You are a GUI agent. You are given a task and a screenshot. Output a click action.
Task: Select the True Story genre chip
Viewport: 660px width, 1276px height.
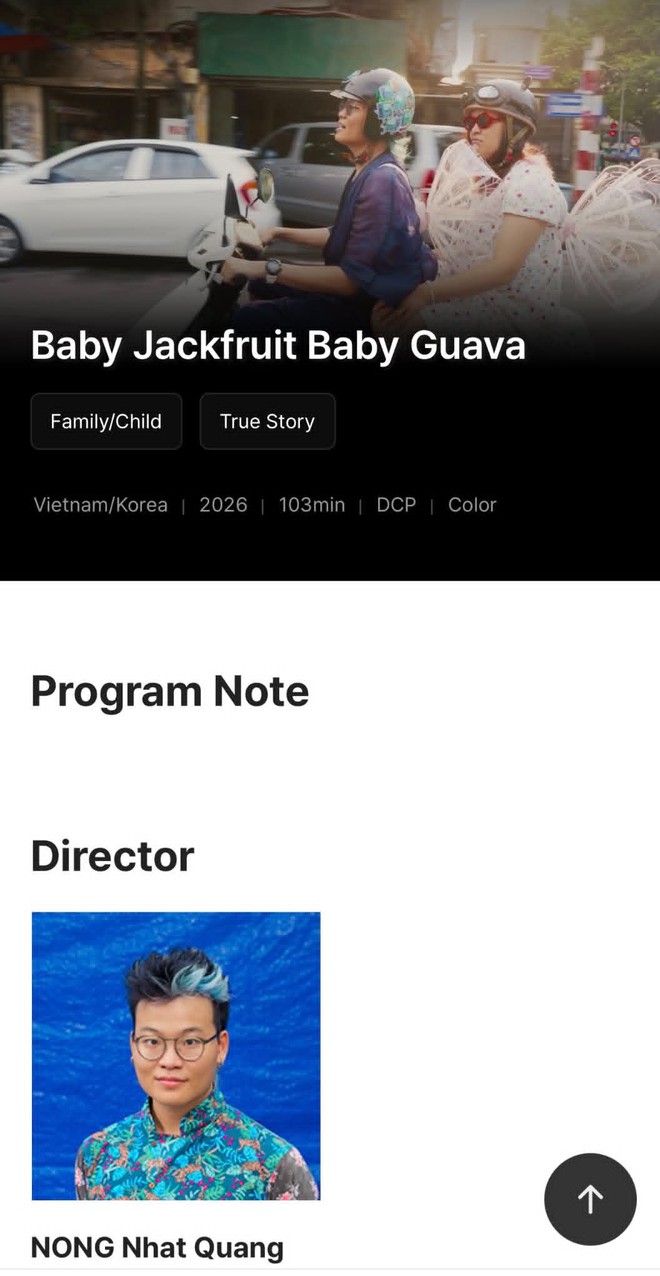[x=267, y=421]
